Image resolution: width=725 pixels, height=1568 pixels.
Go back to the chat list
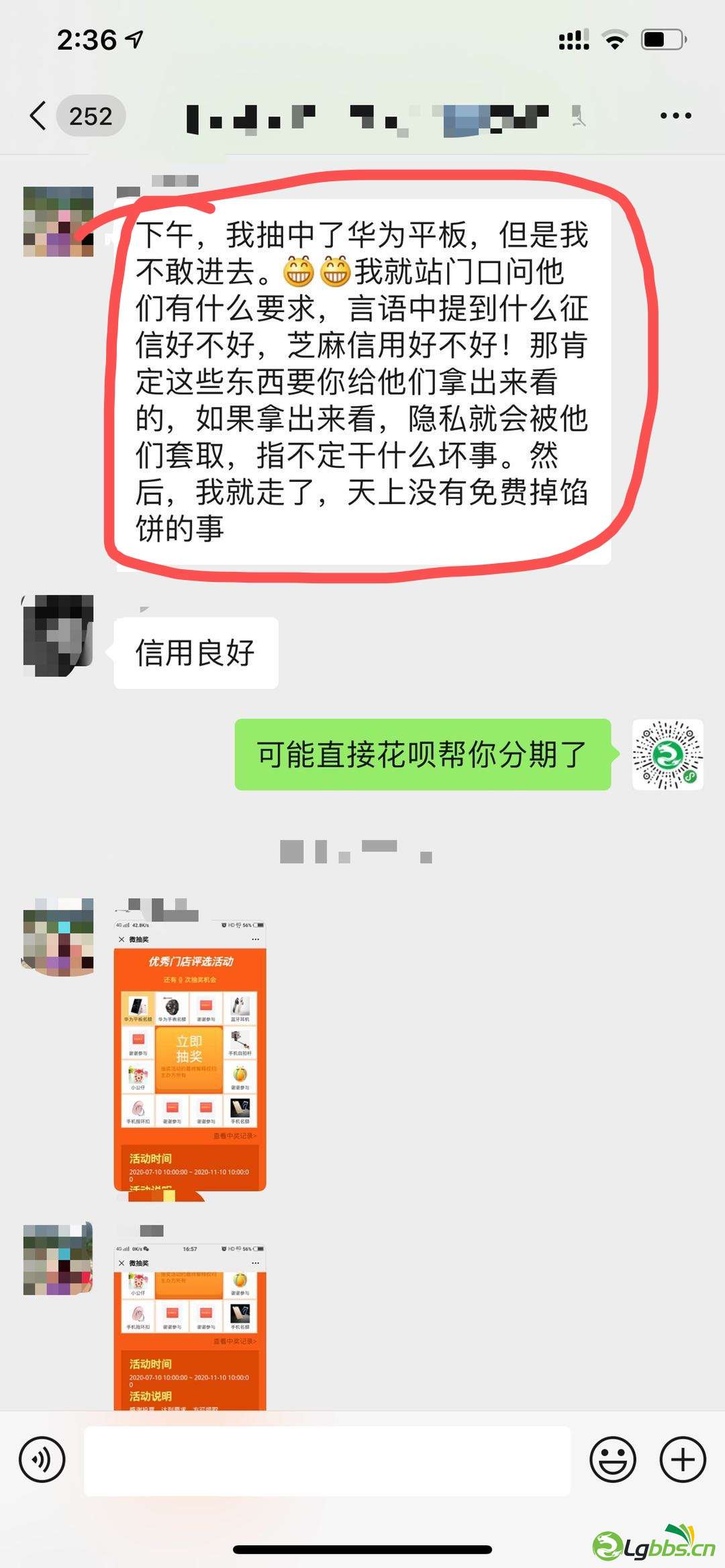(x=39, y=115)
